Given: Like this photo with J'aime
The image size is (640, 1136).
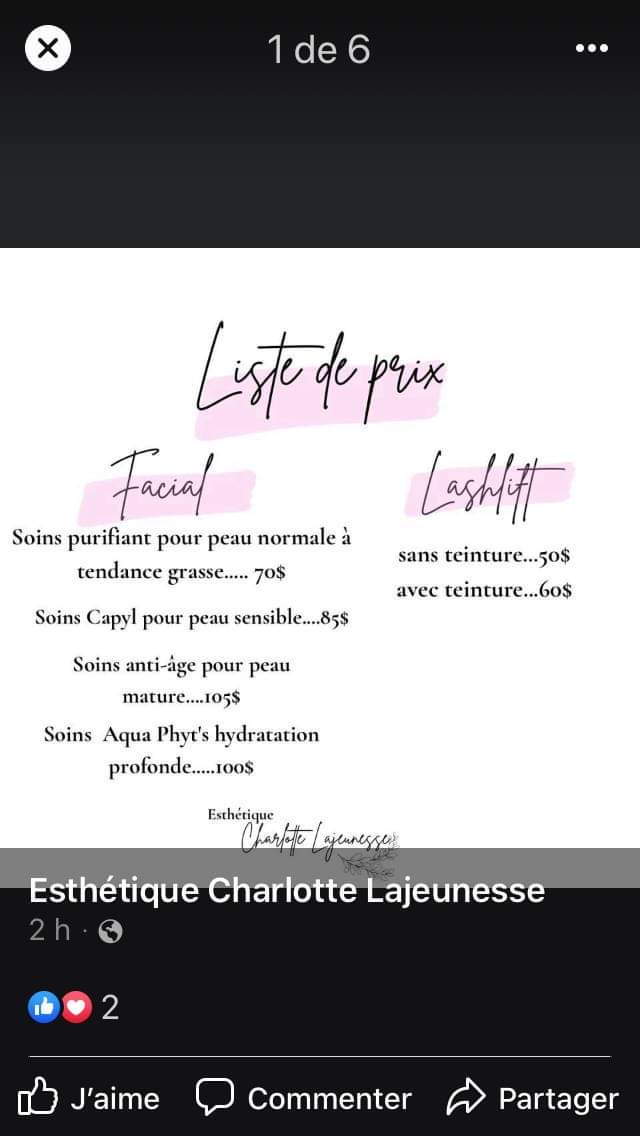Looking at the screenshot, I should pos(89,1098).
